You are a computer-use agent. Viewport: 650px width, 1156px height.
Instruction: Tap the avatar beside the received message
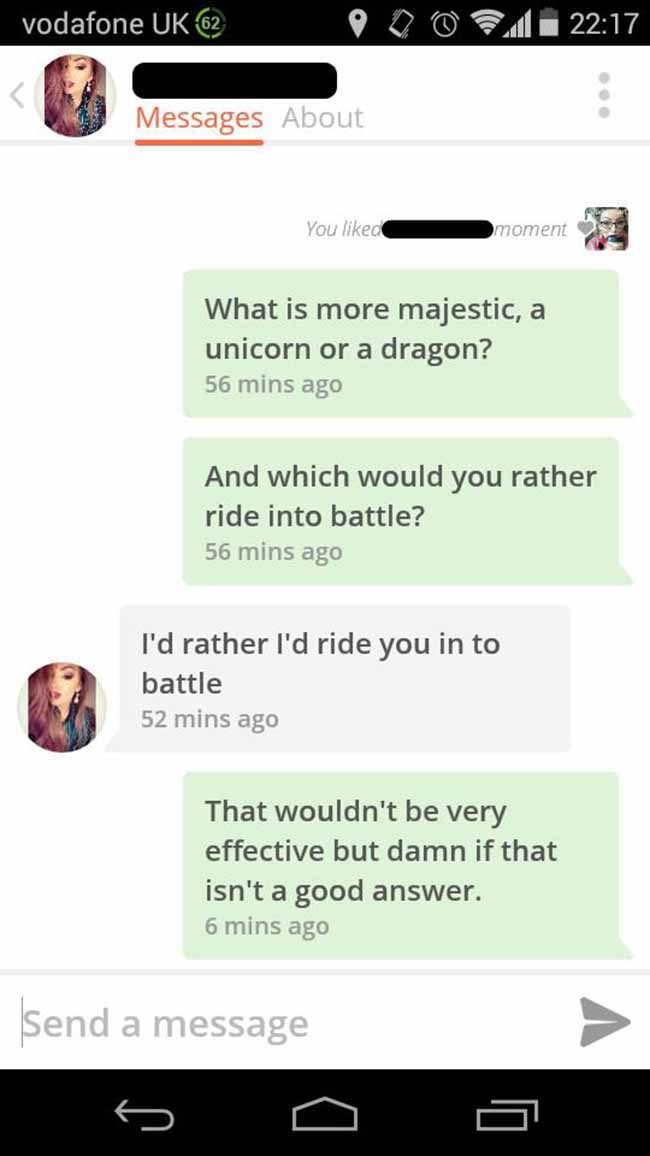coord(62,707)
